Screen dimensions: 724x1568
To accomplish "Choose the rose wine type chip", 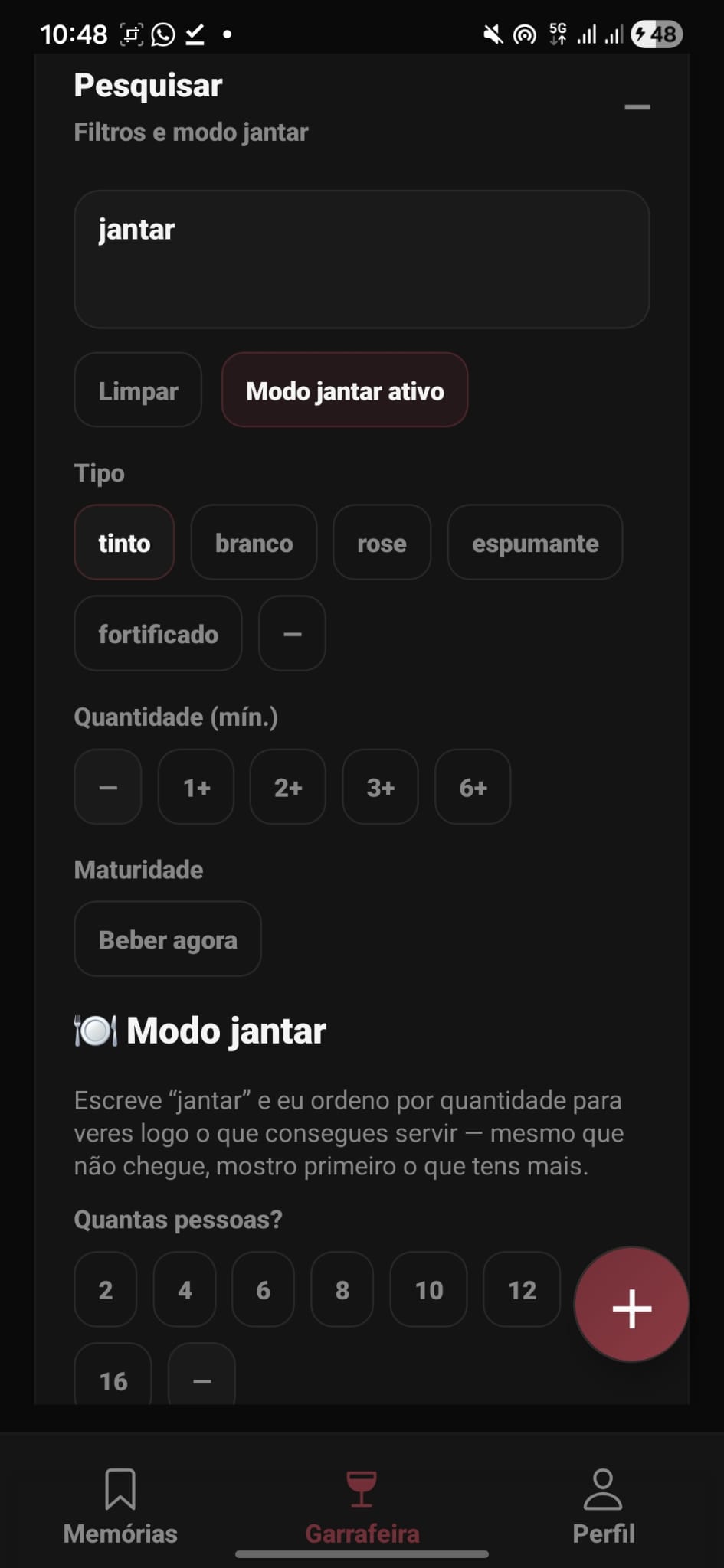I will (x=382, y=543).
